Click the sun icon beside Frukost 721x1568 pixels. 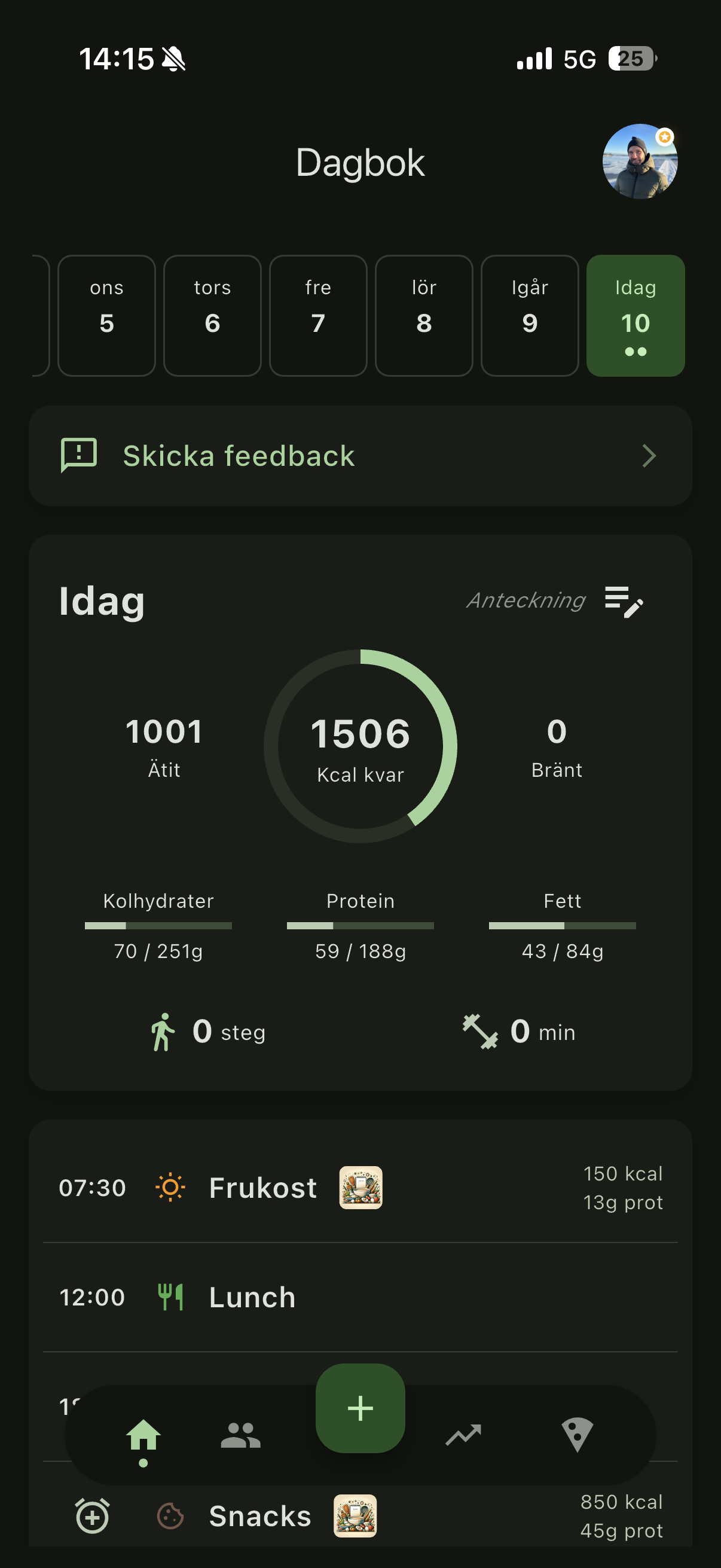171,1186
